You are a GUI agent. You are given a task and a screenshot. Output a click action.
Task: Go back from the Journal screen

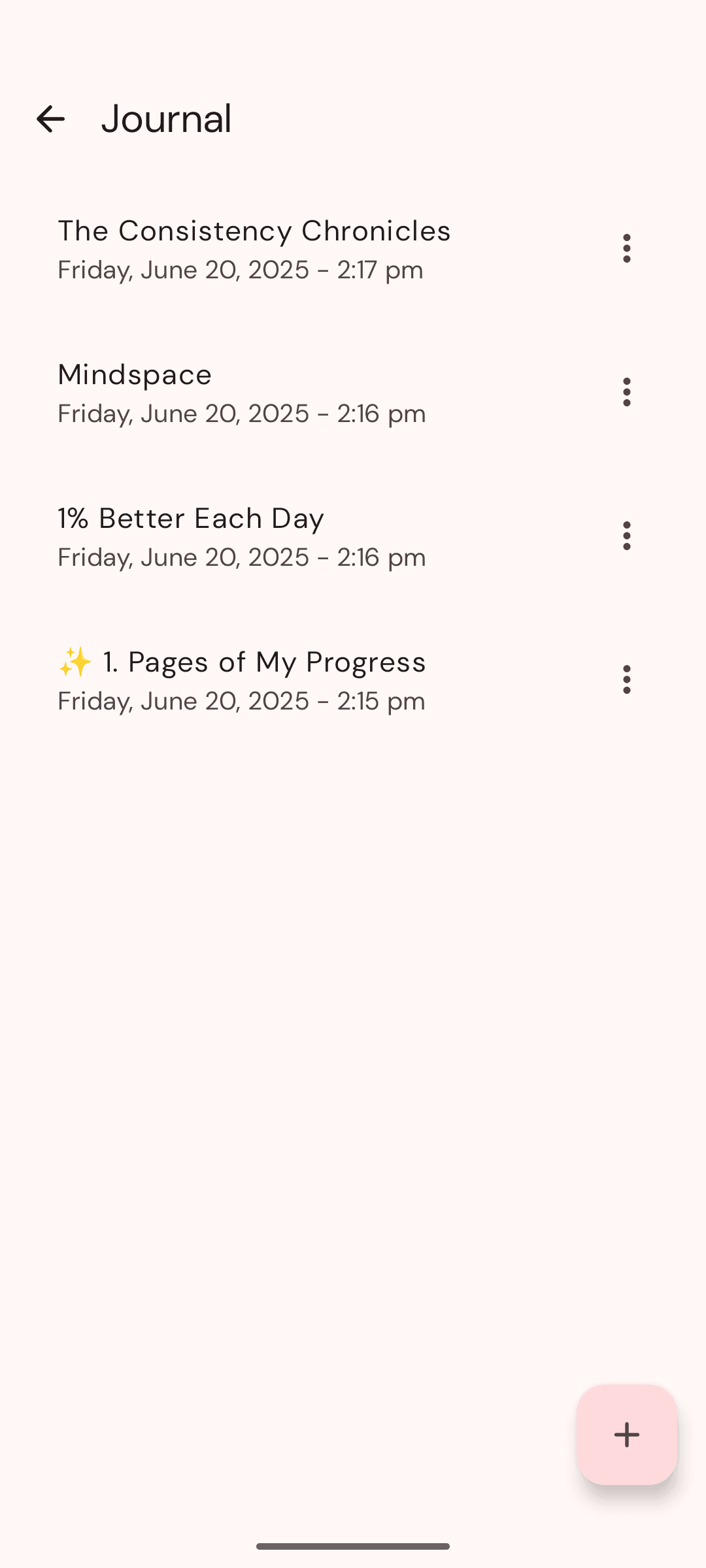point(50,119)
